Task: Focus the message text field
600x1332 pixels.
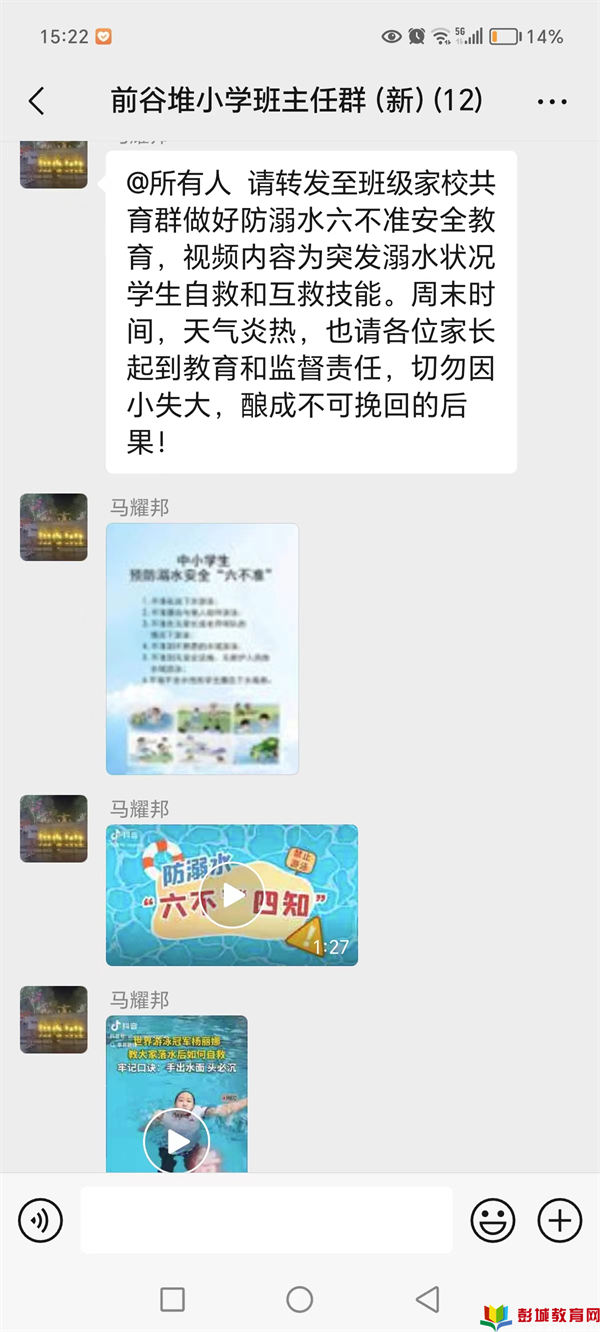Action: (266, 1220)
